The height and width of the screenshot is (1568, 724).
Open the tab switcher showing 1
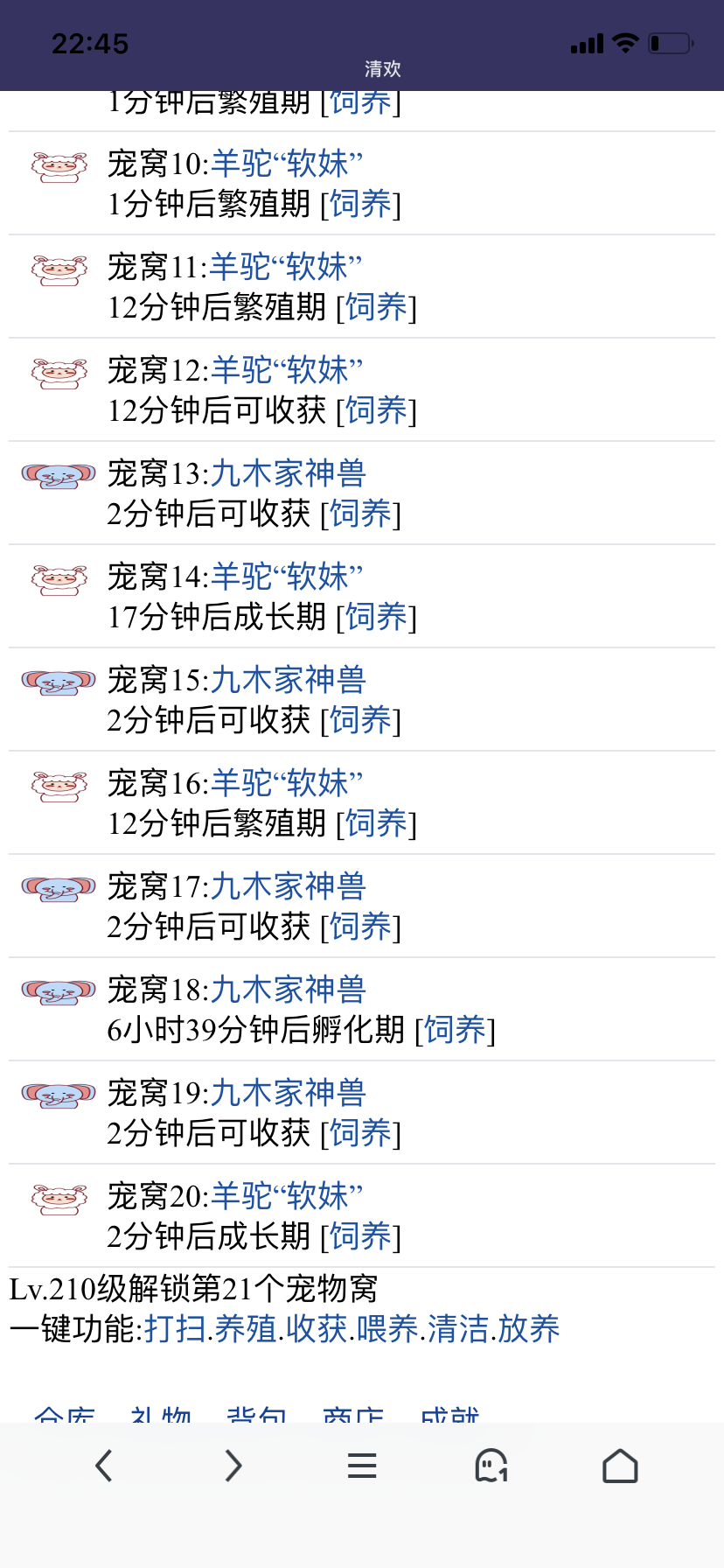click(491, 1466)
